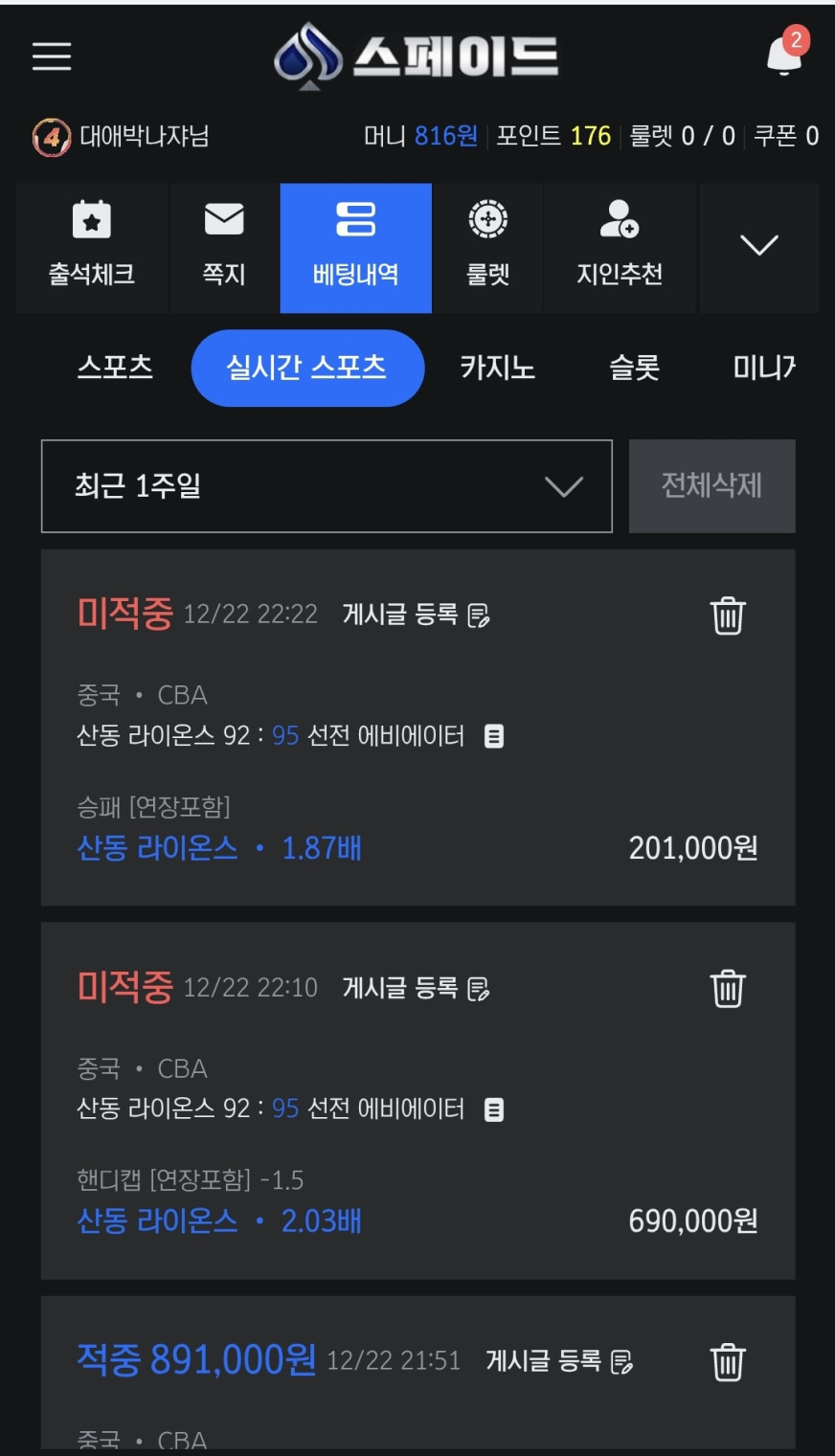Tap 게시글 등록 on the 22:22 bet

416,615
